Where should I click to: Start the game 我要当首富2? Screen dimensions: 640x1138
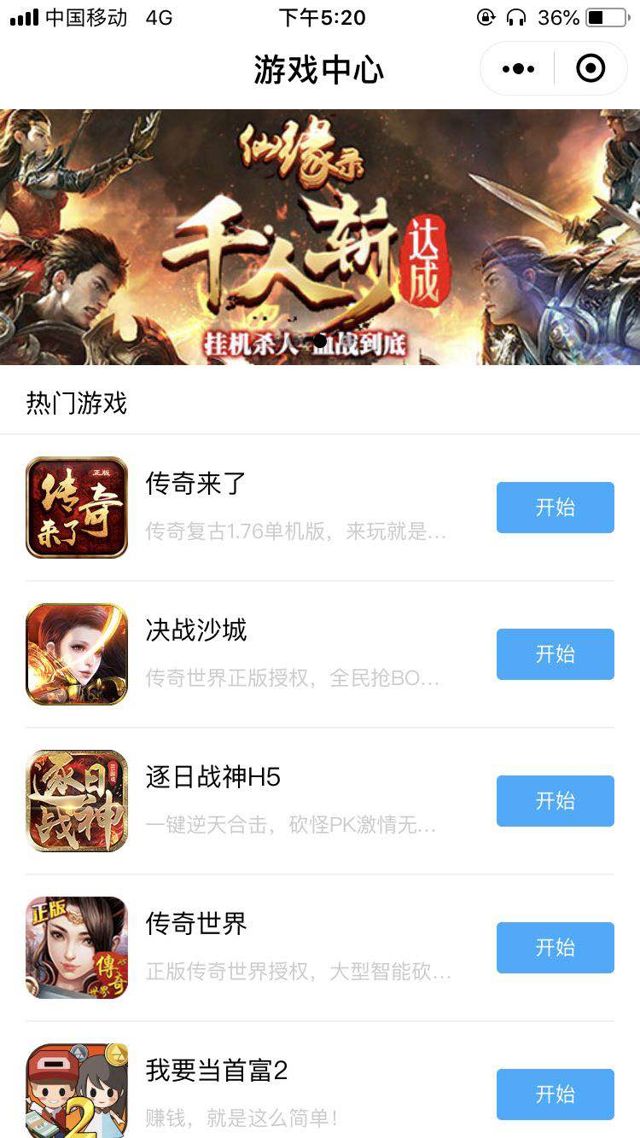[555, 1094]
